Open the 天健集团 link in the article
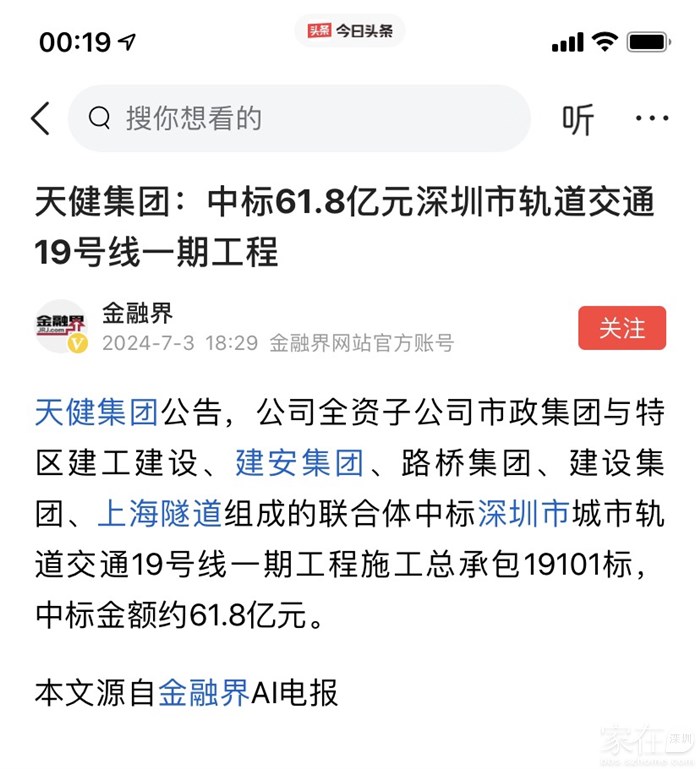The width and height of the screenshot is (700, 769). click(97, 412)
